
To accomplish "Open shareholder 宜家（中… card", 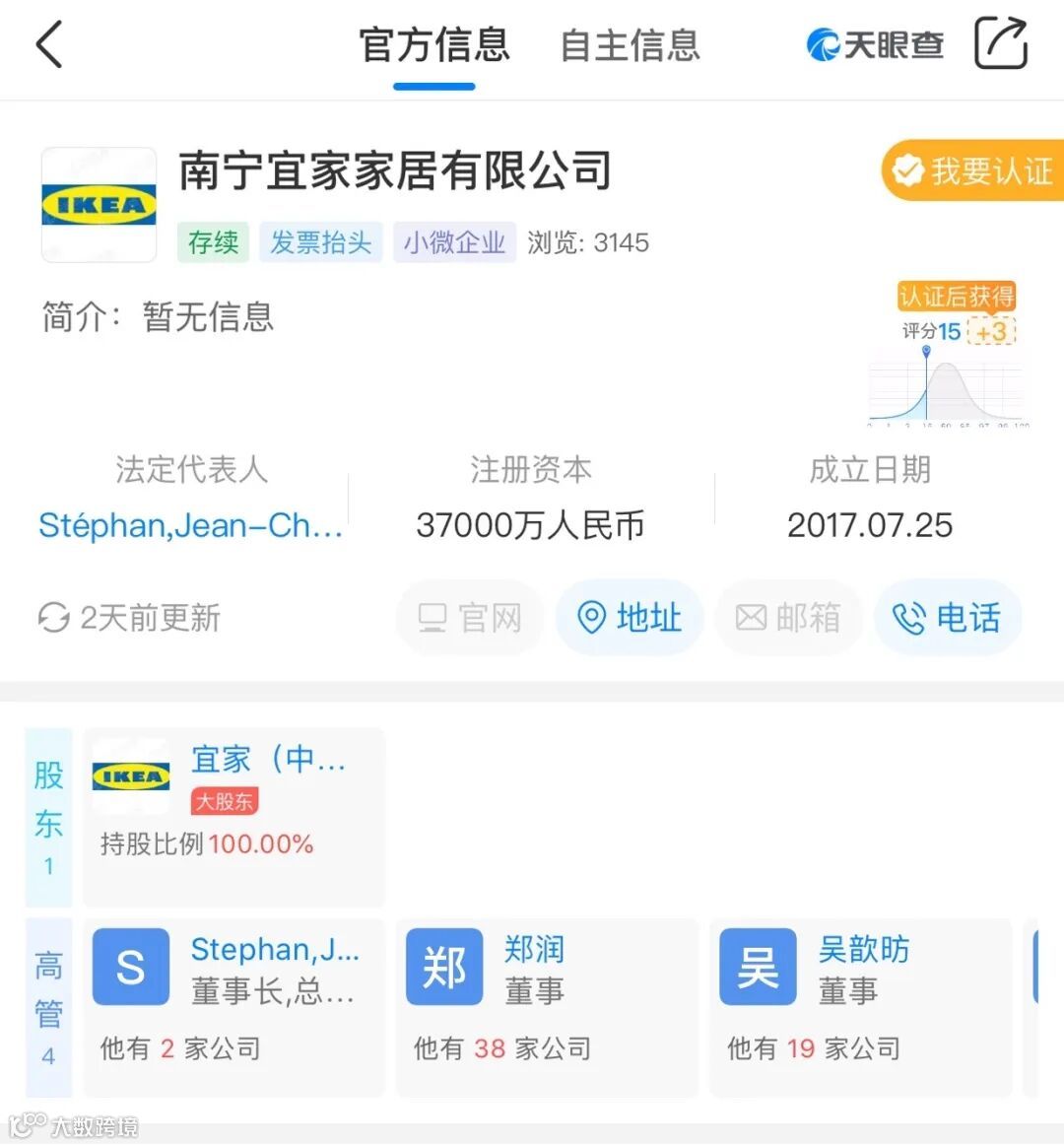I will [x=233, y=817].
